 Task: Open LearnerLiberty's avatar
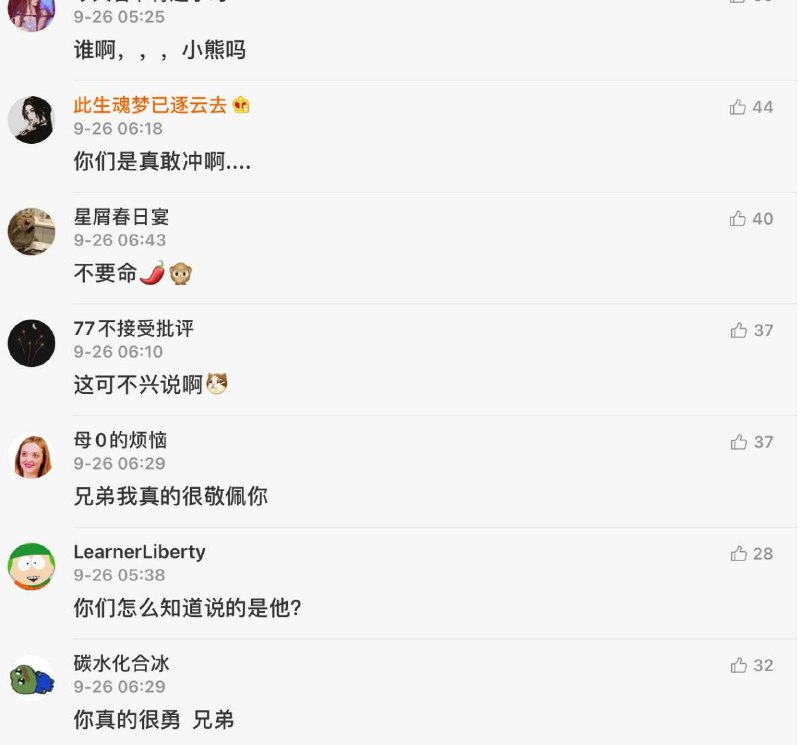click(31, 567)
